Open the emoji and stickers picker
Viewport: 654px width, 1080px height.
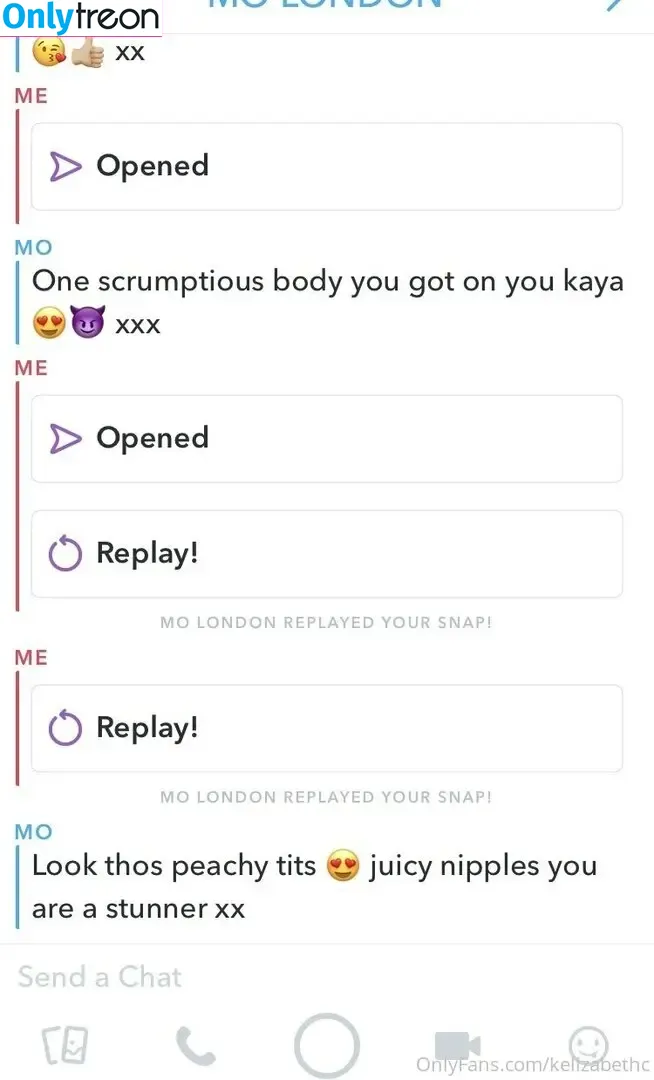587,1046
